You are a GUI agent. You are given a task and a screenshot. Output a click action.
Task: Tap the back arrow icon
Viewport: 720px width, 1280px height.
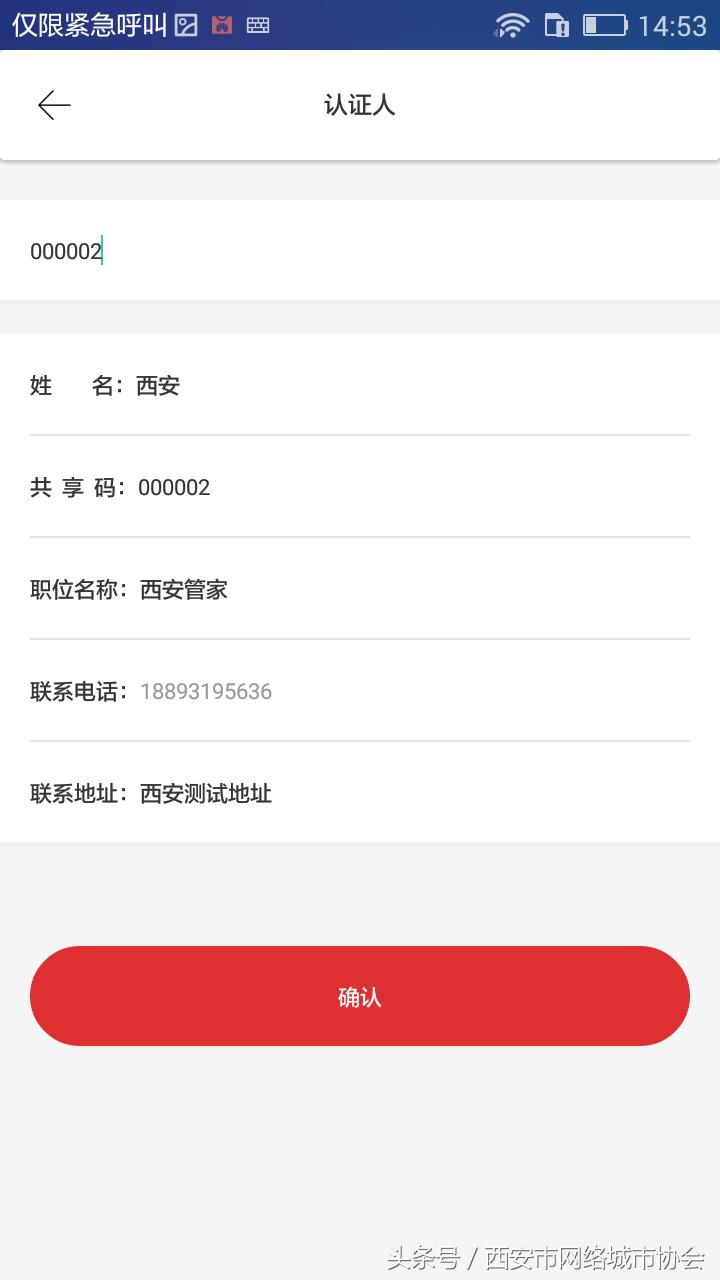(x=55, y=104)
